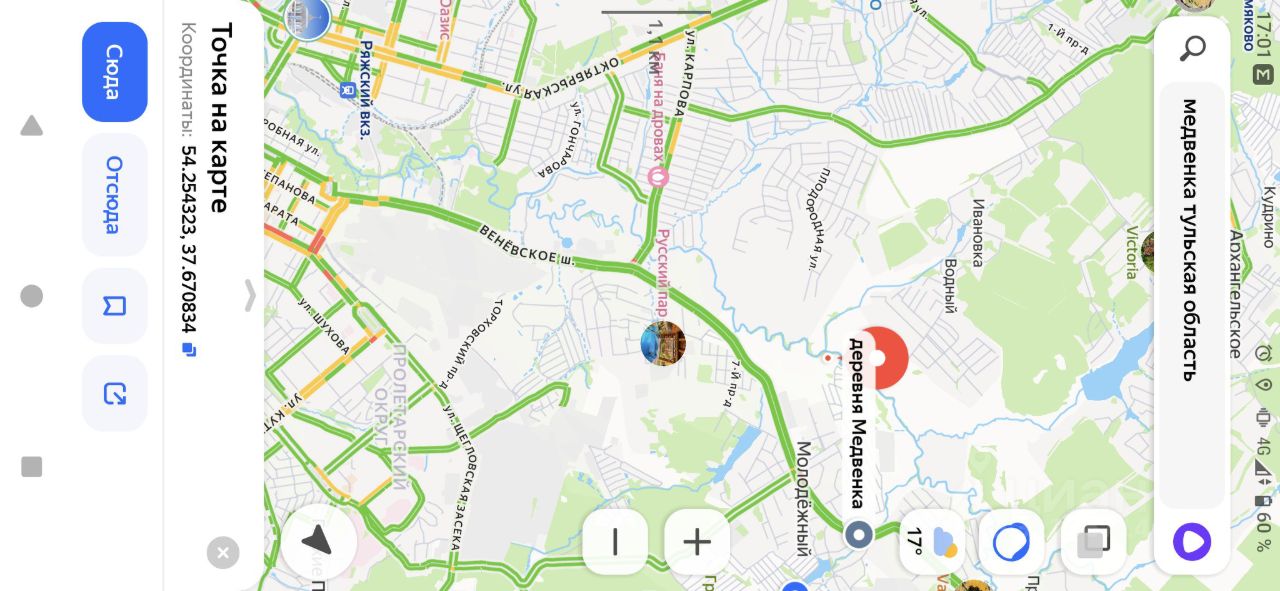Build a route with the Сюда button
Viewport: 1280px width, 591px height.
114,72
